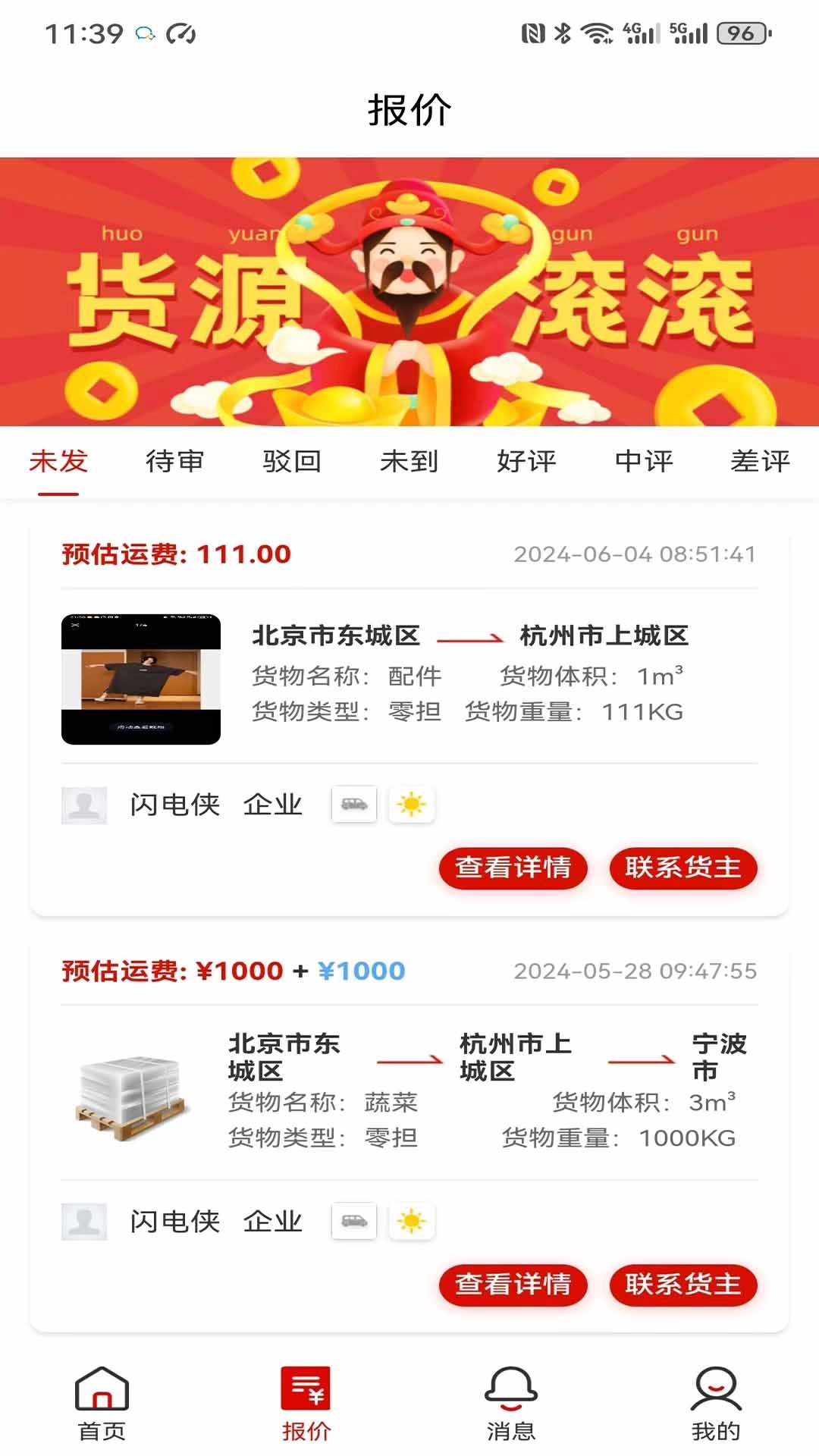This screenshot has width=819, height=1456.
Task: Open the 我的 profile icon
Action: (715, 1401)
